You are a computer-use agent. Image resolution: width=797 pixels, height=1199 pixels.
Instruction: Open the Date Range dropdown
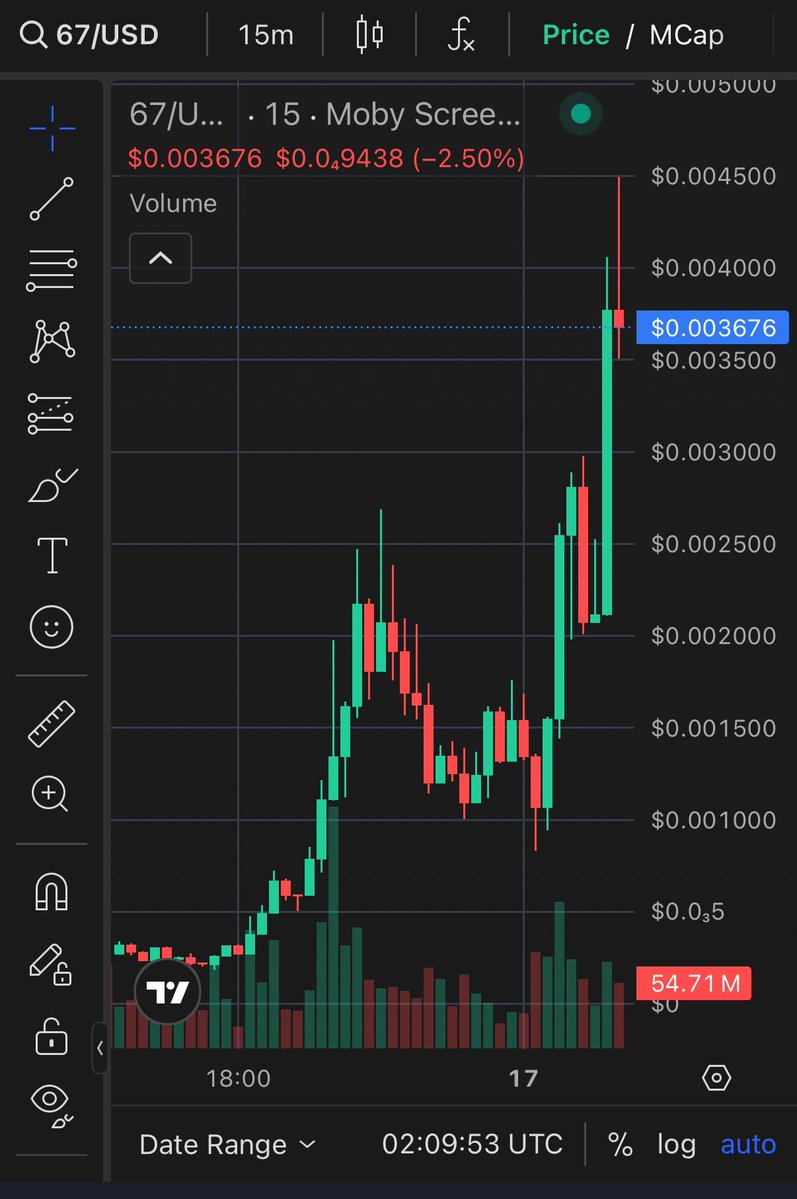pyautogui.click(x=227, y=1144)
